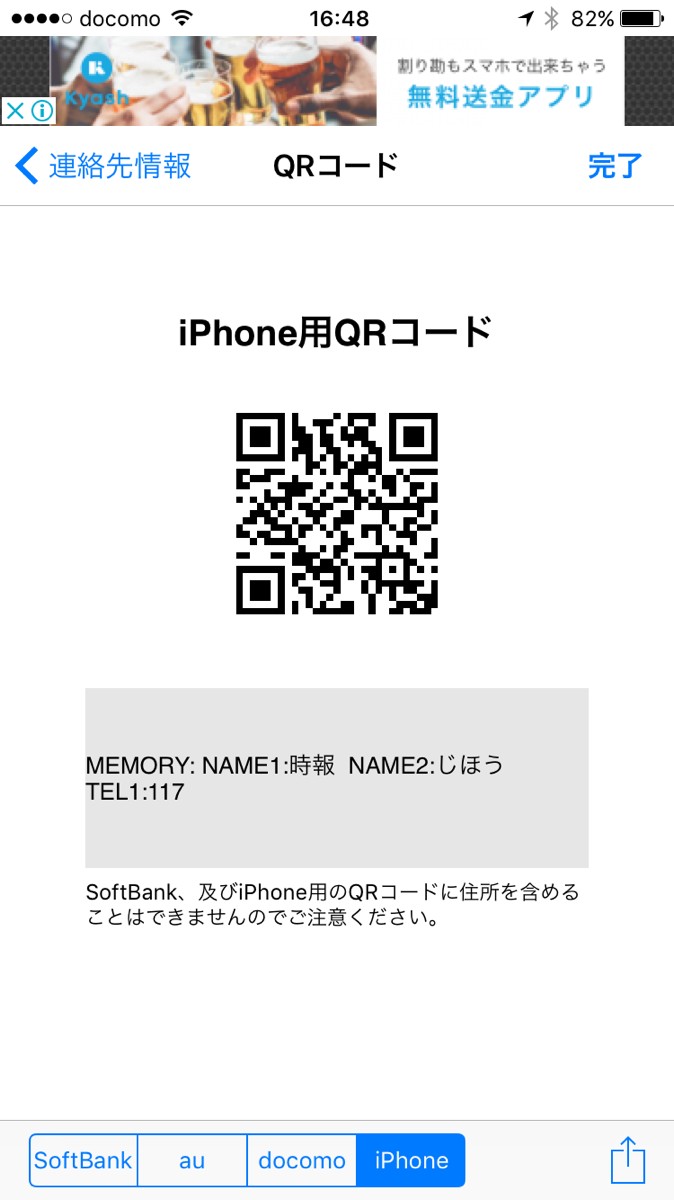Select the au segment

pos(192,1160)
